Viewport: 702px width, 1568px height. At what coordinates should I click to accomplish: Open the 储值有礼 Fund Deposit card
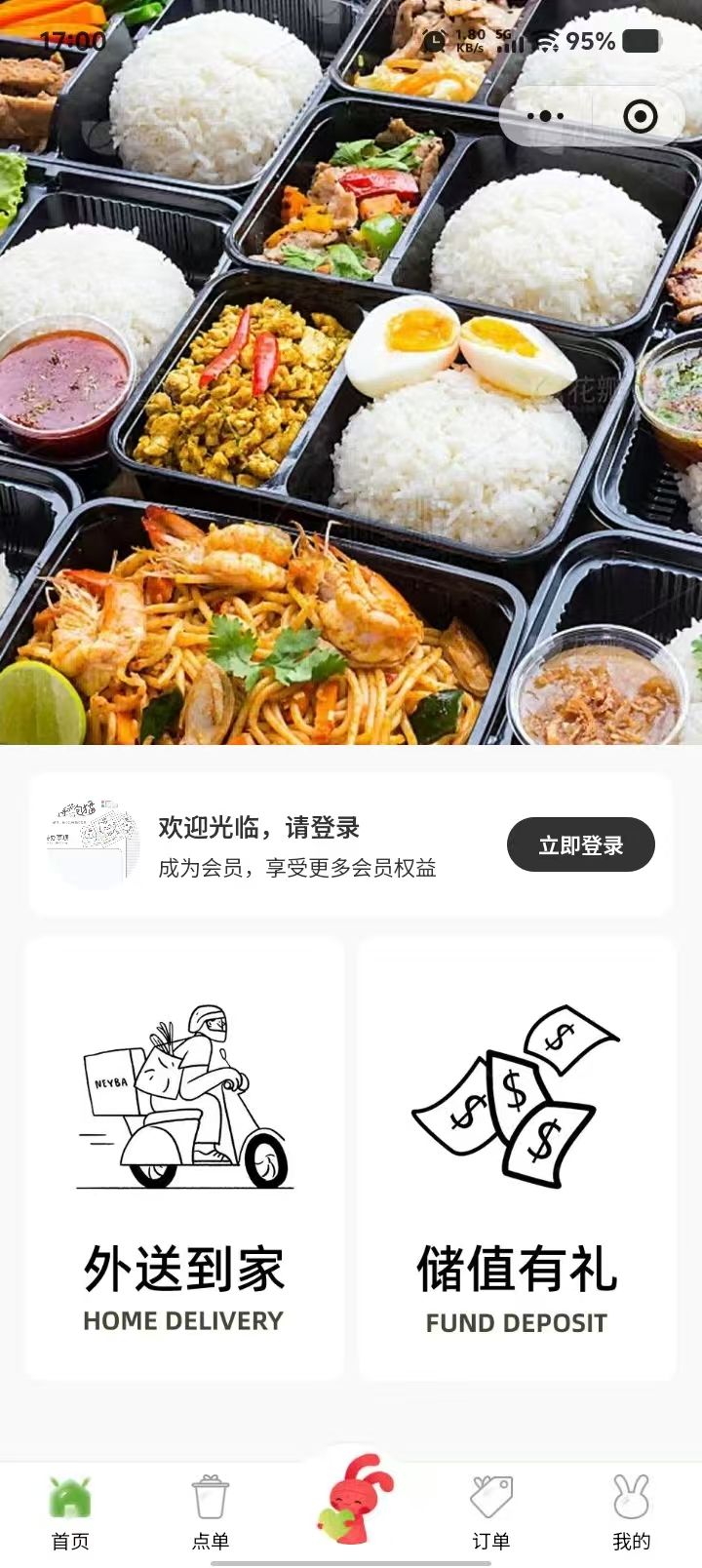point(517,1158)
